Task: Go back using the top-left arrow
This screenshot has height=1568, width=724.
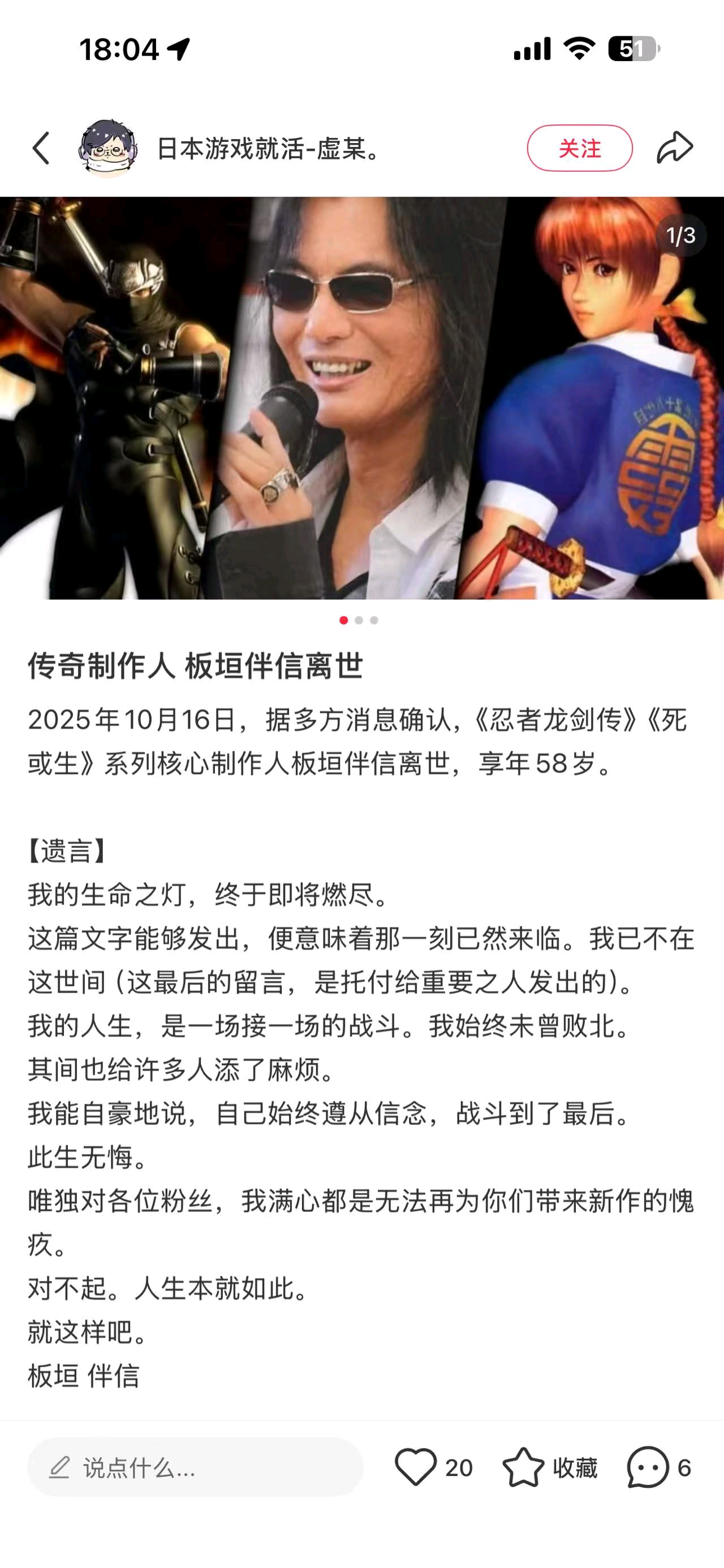Action: pos(41,148)
